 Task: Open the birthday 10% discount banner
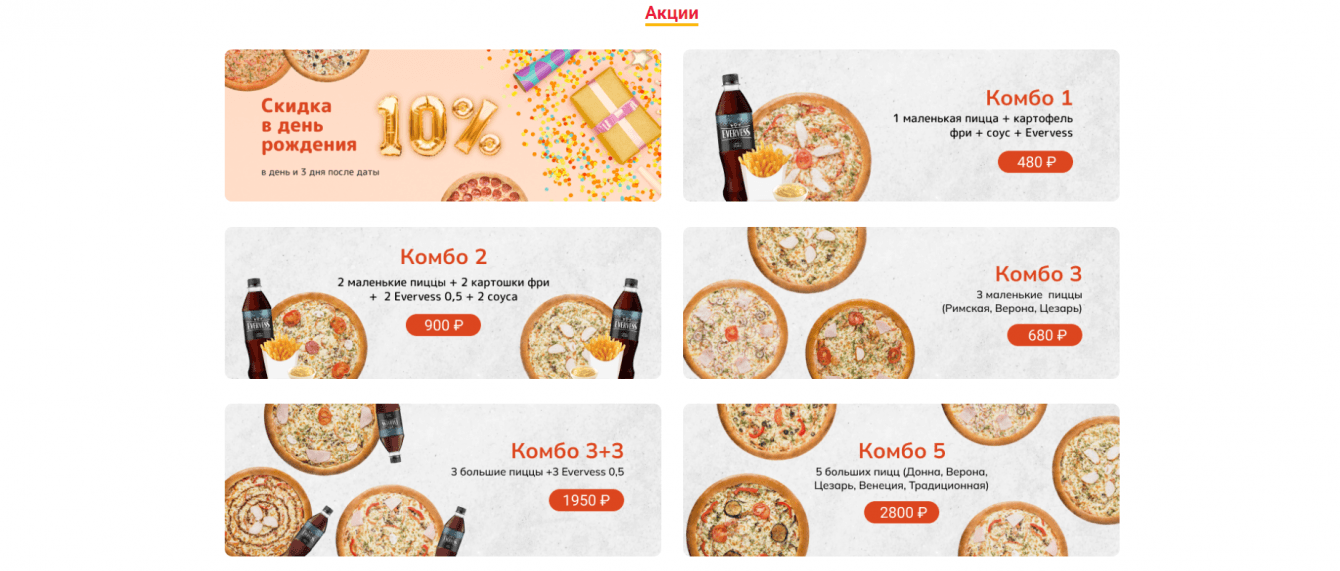442,125
